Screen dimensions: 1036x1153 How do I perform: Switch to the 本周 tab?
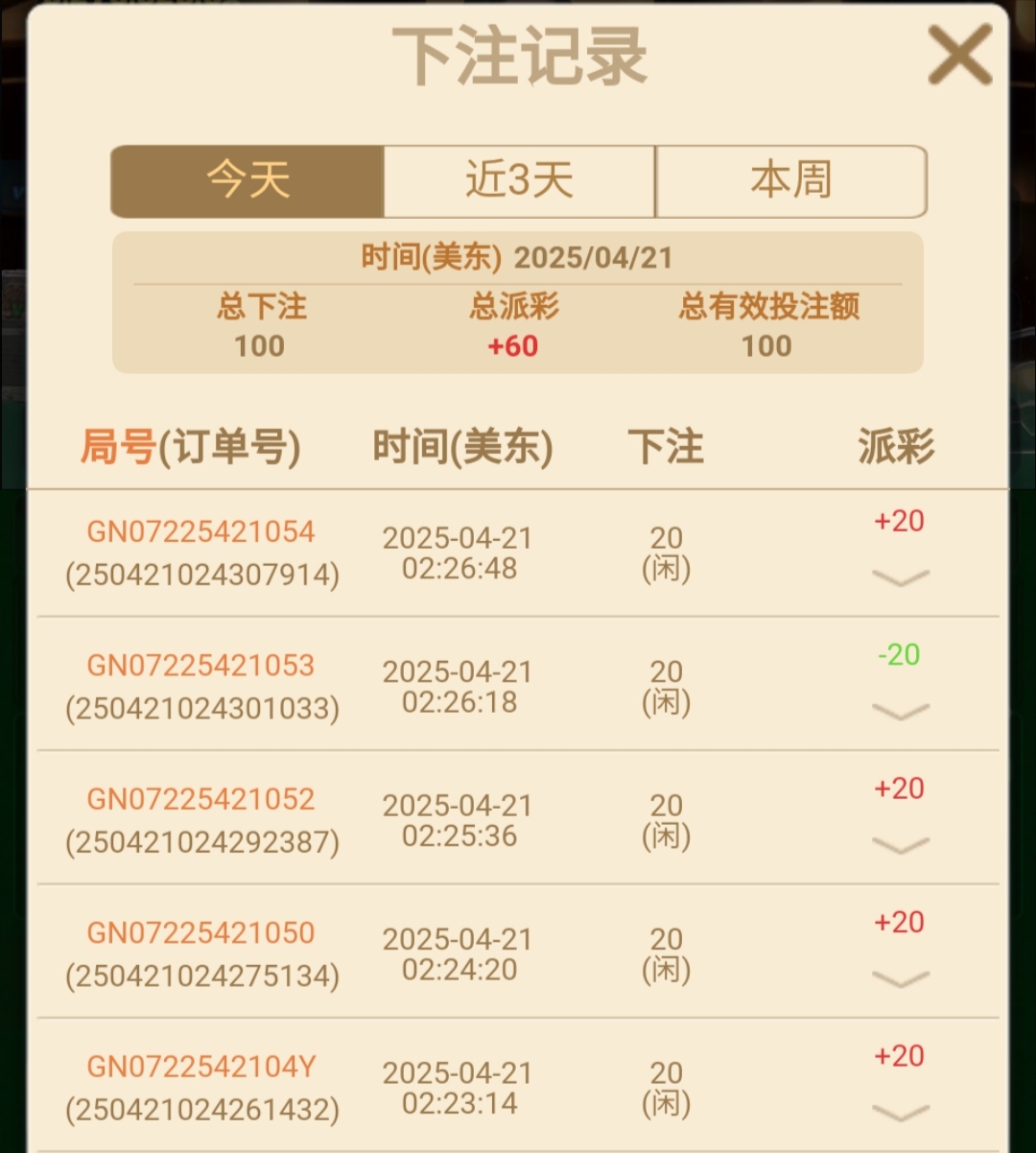point(790,180)
